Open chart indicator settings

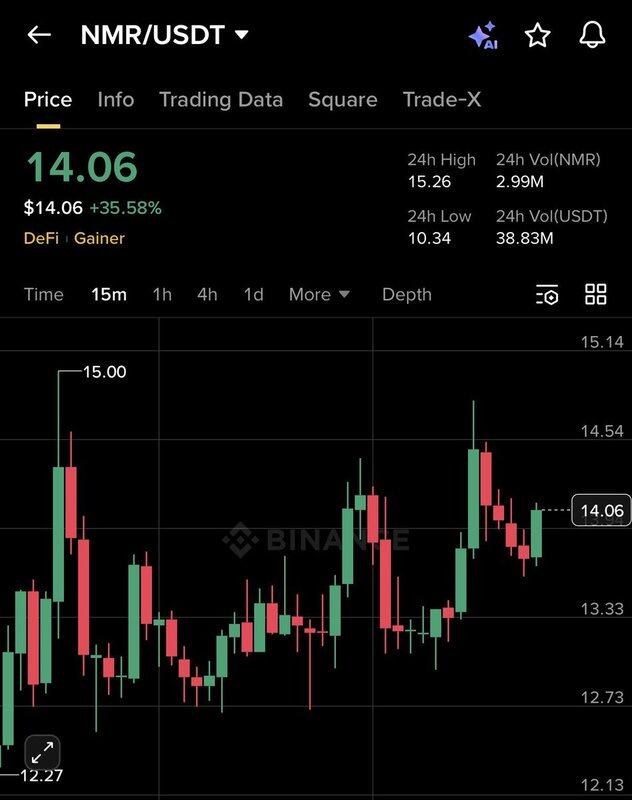pyautogui.click(x=547, y=294)
